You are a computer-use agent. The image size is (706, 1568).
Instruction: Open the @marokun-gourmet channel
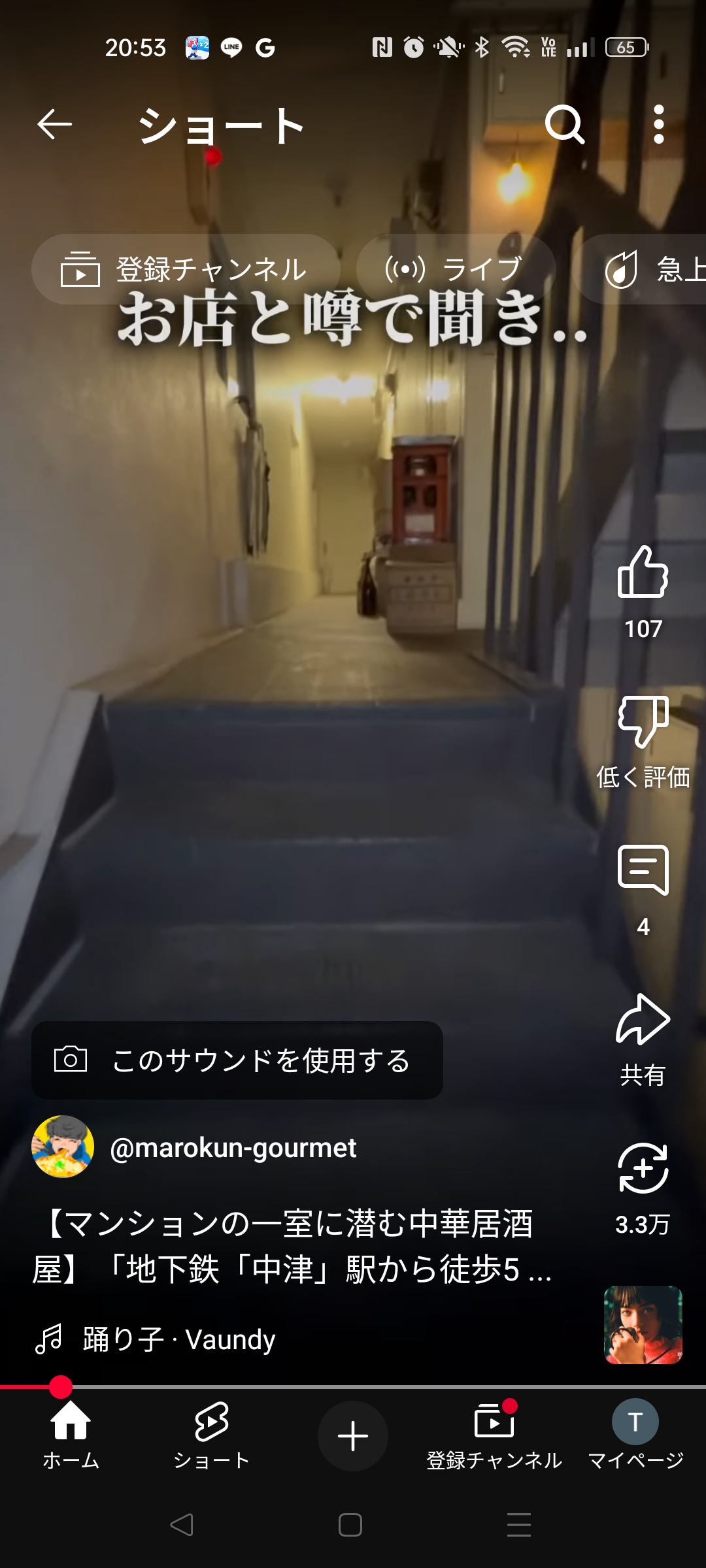pyautogui.click(x=233, y=1147)
